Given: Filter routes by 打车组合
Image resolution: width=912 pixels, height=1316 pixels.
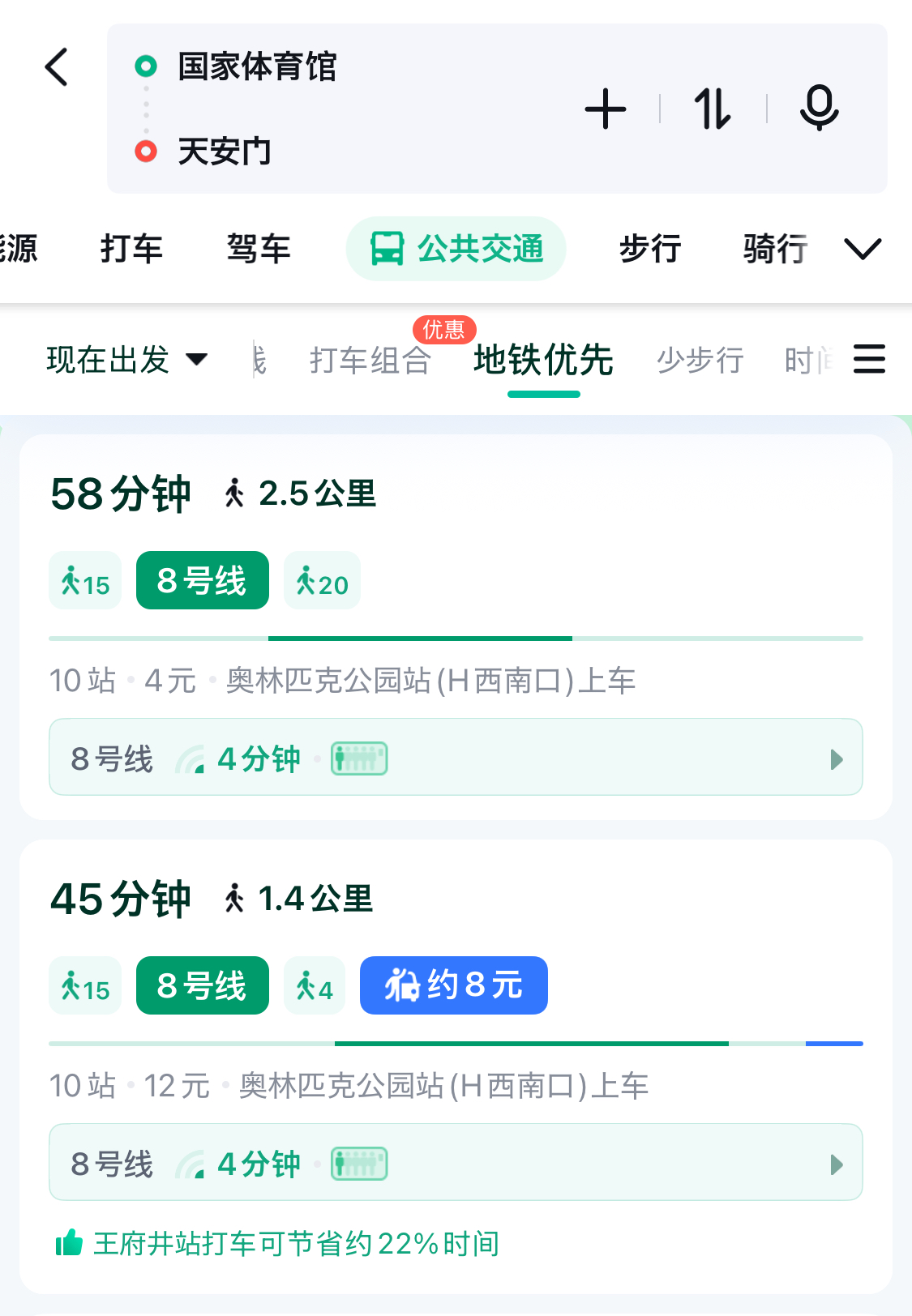Looking at the screenshot, I should tap(370, 360).
